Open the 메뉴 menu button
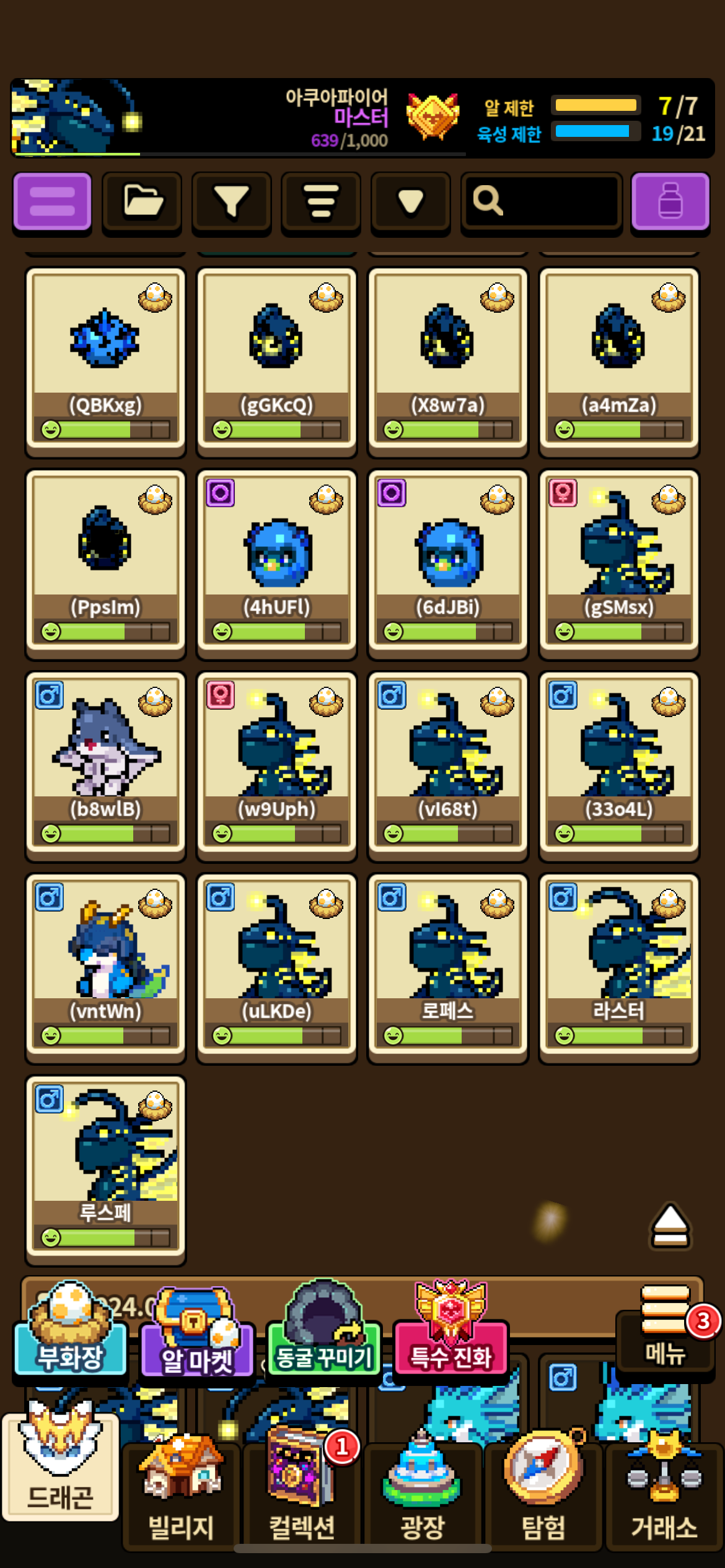The image size is (725, 1568). (665, 1331)
